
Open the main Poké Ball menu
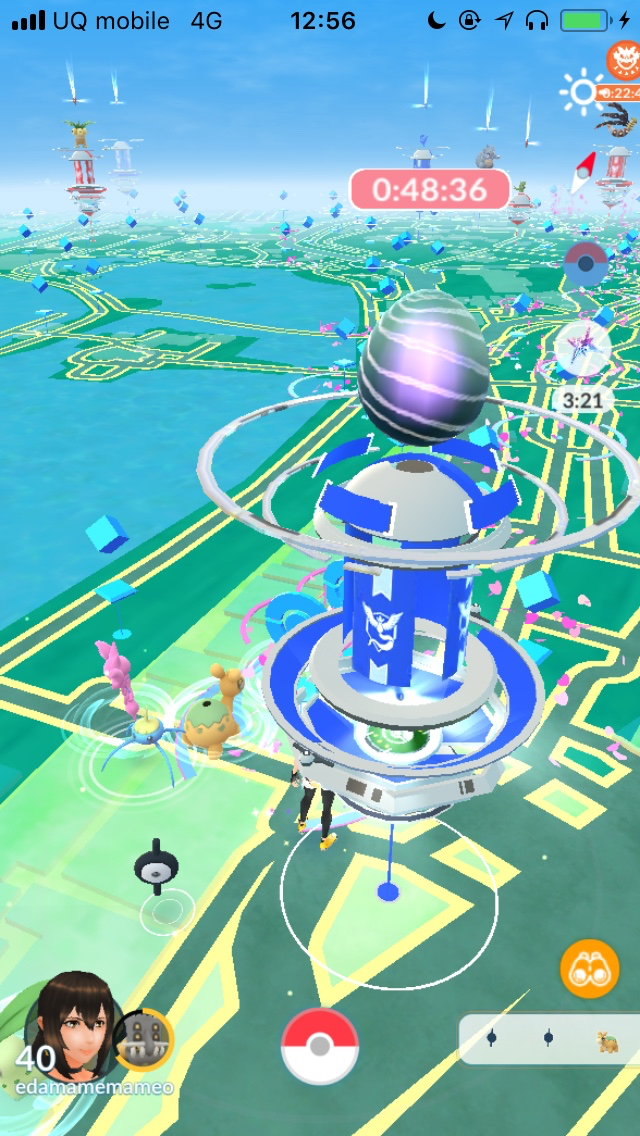pos(320,1046)
